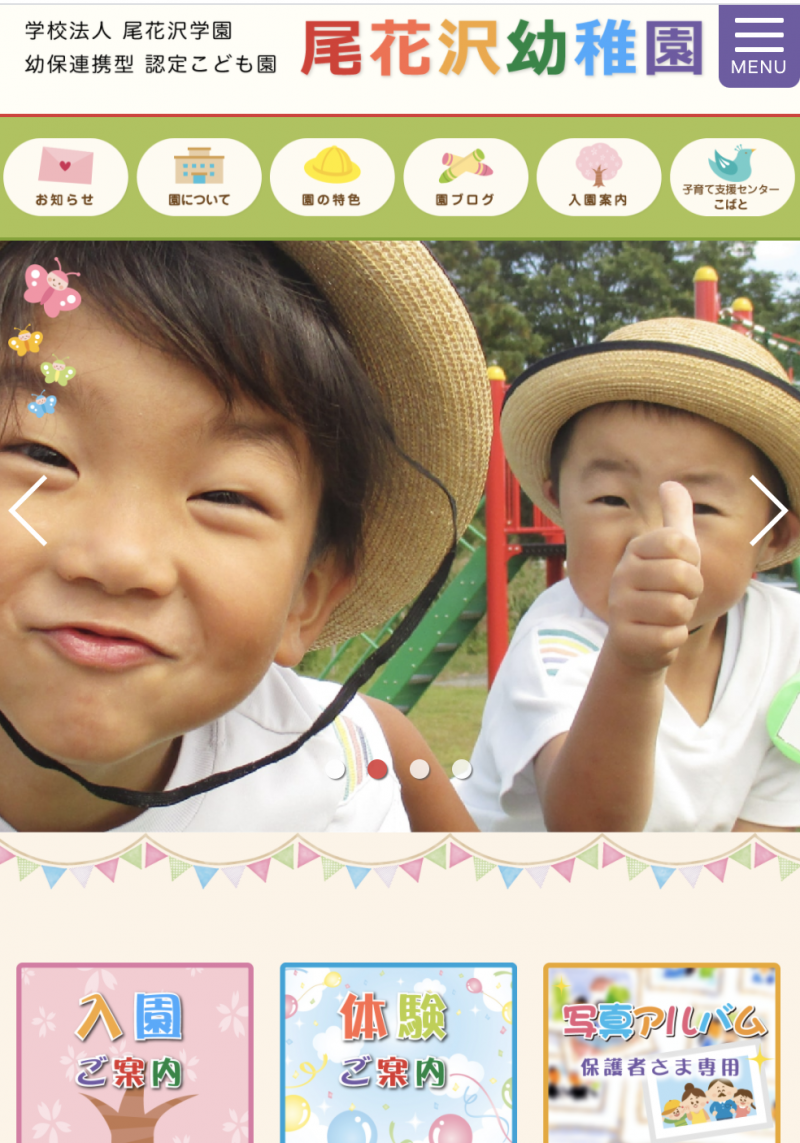Jump to the third slide dot
800x1143 pixels.
pyautogui.click(x=420, y=769)
